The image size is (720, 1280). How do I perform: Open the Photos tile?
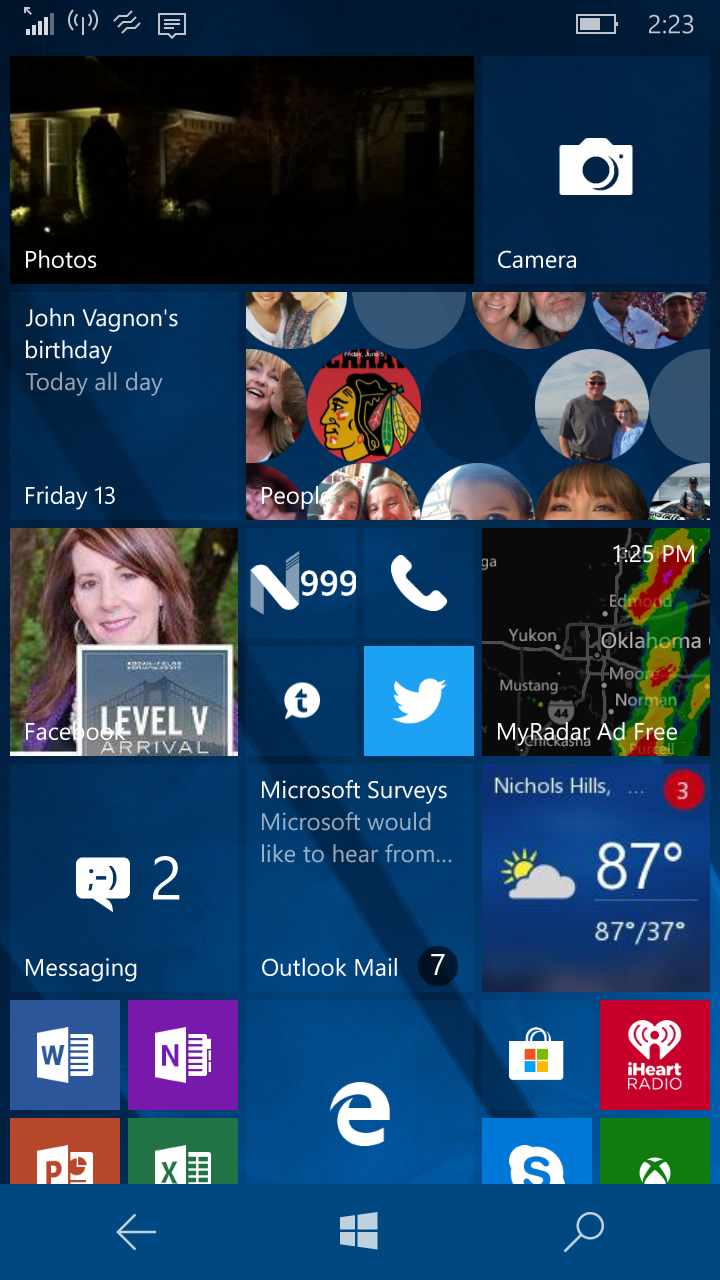pyautogui.click(x=241, y=170)
